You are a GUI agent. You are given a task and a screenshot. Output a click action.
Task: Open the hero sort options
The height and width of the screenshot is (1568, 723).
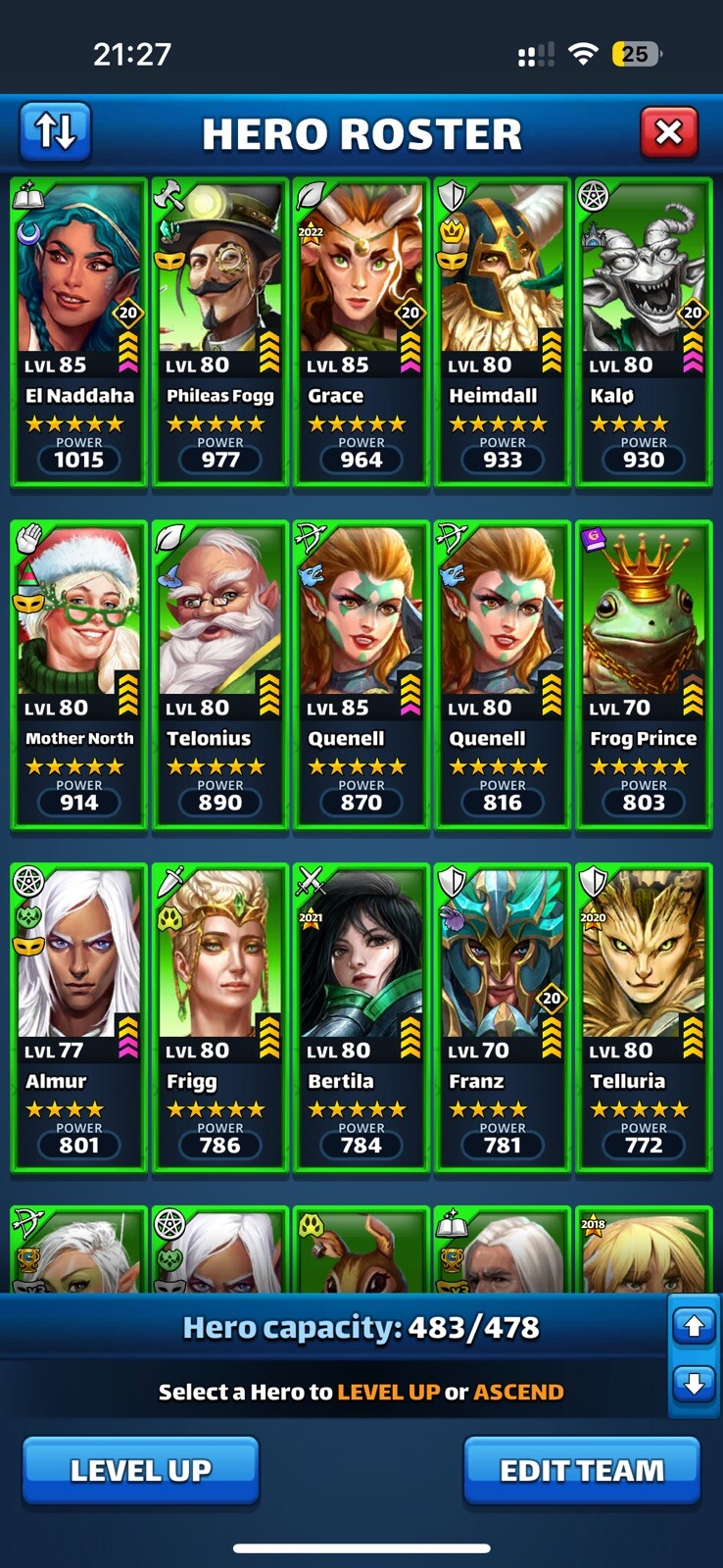55,131
